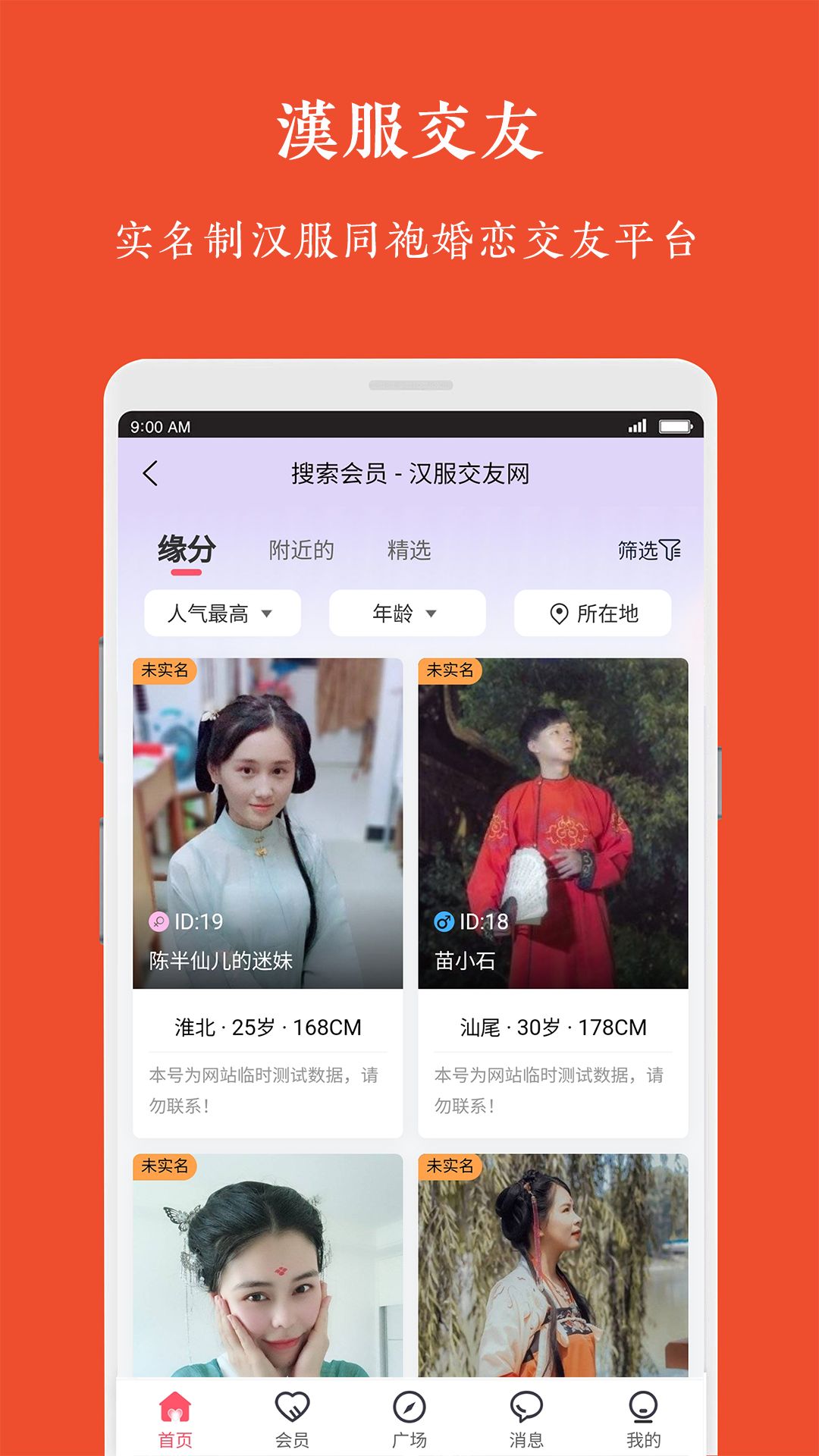Screen dimensions: 819x1456
Task: Open the 人气最高 sorting dropdown
Action: [224, 611]
